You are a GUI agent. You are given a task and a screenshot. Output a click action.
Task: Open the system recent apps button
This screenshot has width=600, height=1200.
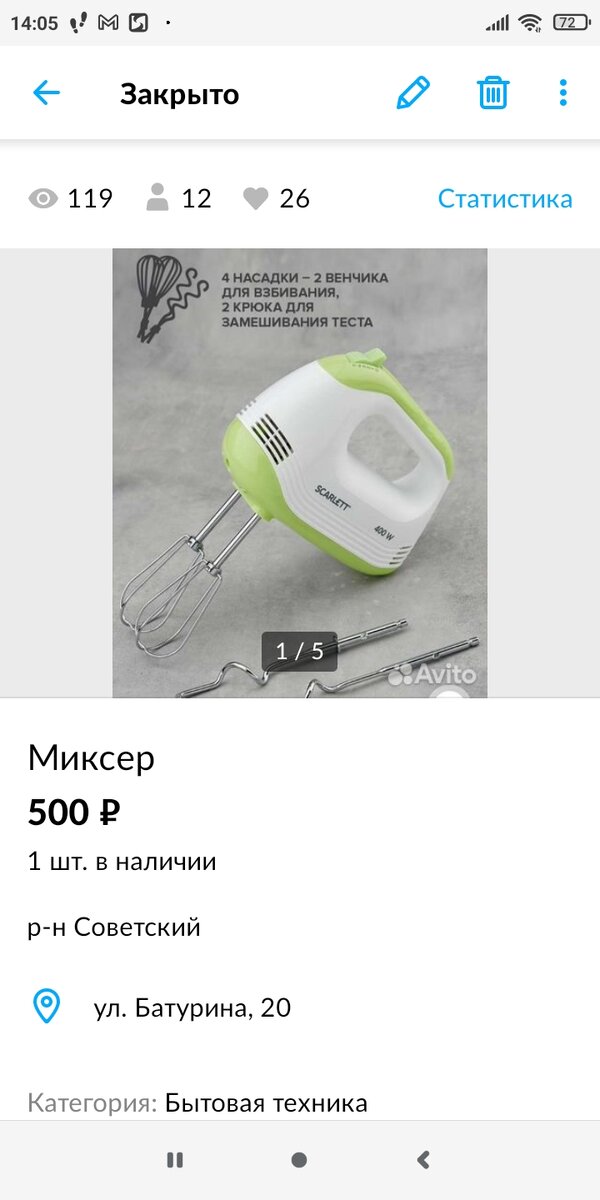pyautogui.click(x=175, y=1160)
